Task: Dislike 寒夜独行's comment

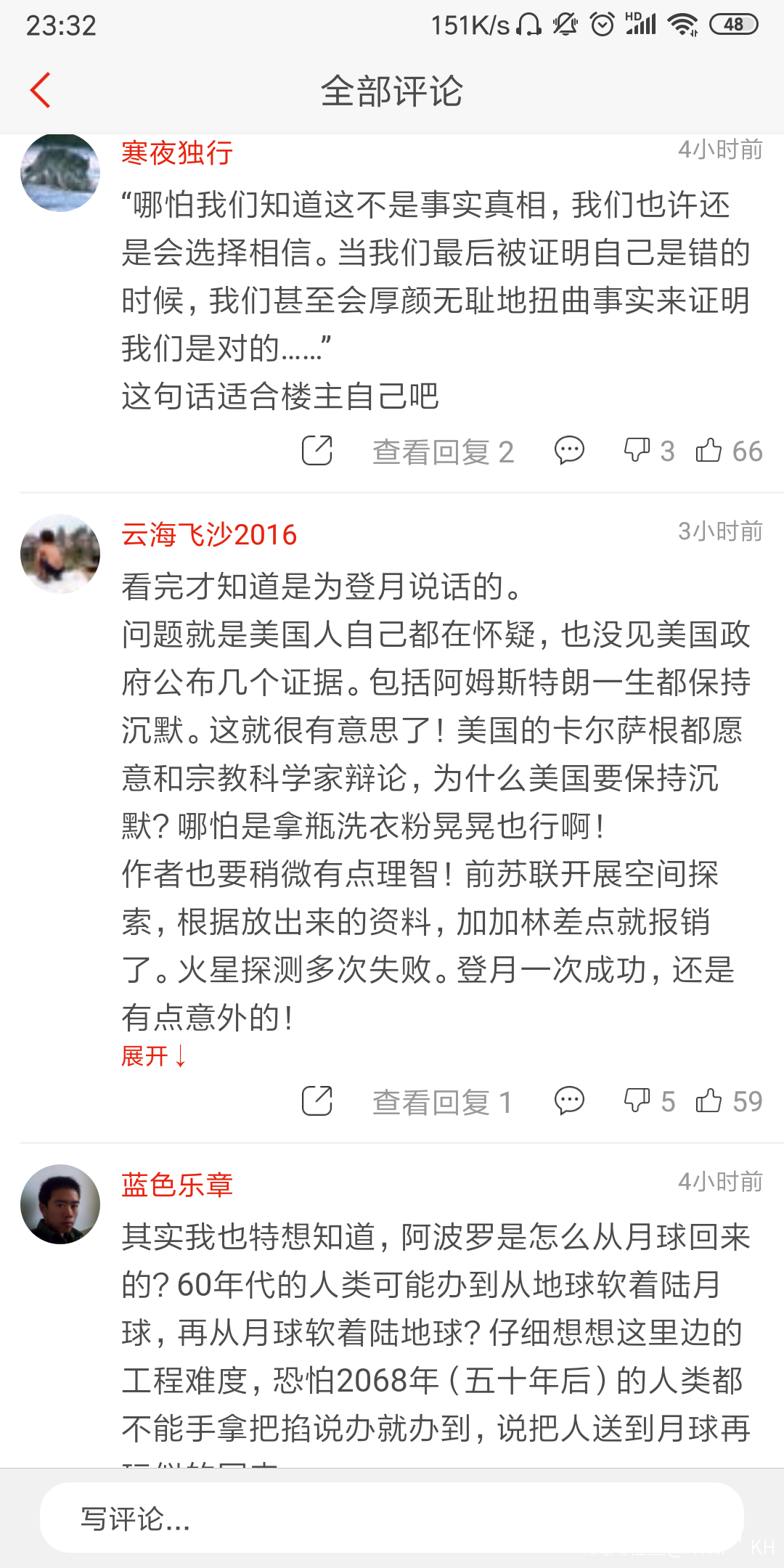Action: coord(637,450)
